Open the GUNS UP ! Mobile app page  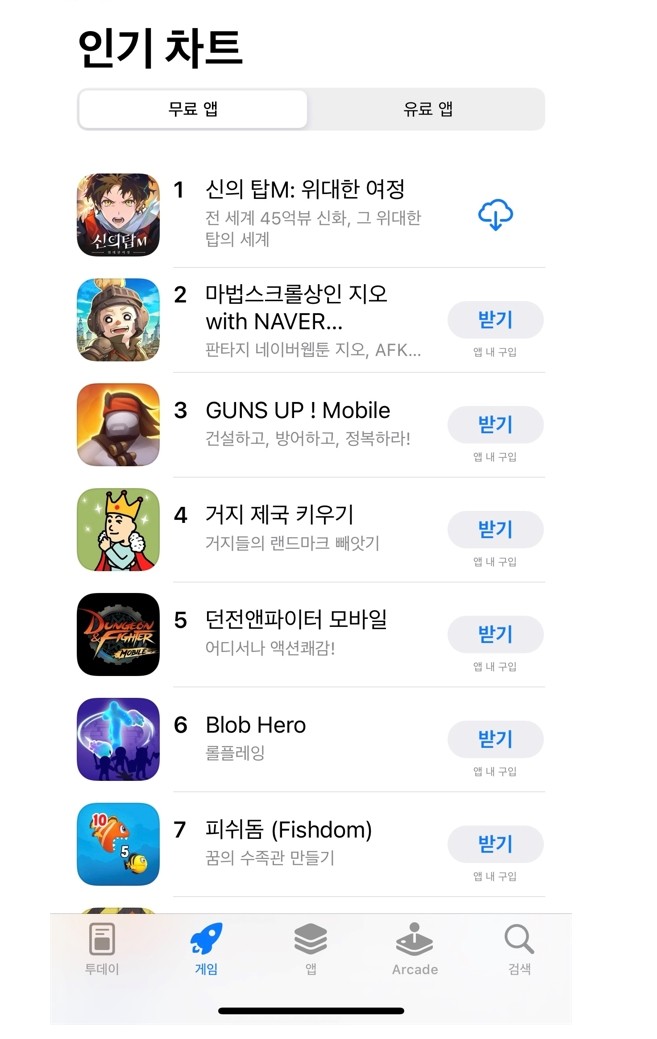pos(297,411)
